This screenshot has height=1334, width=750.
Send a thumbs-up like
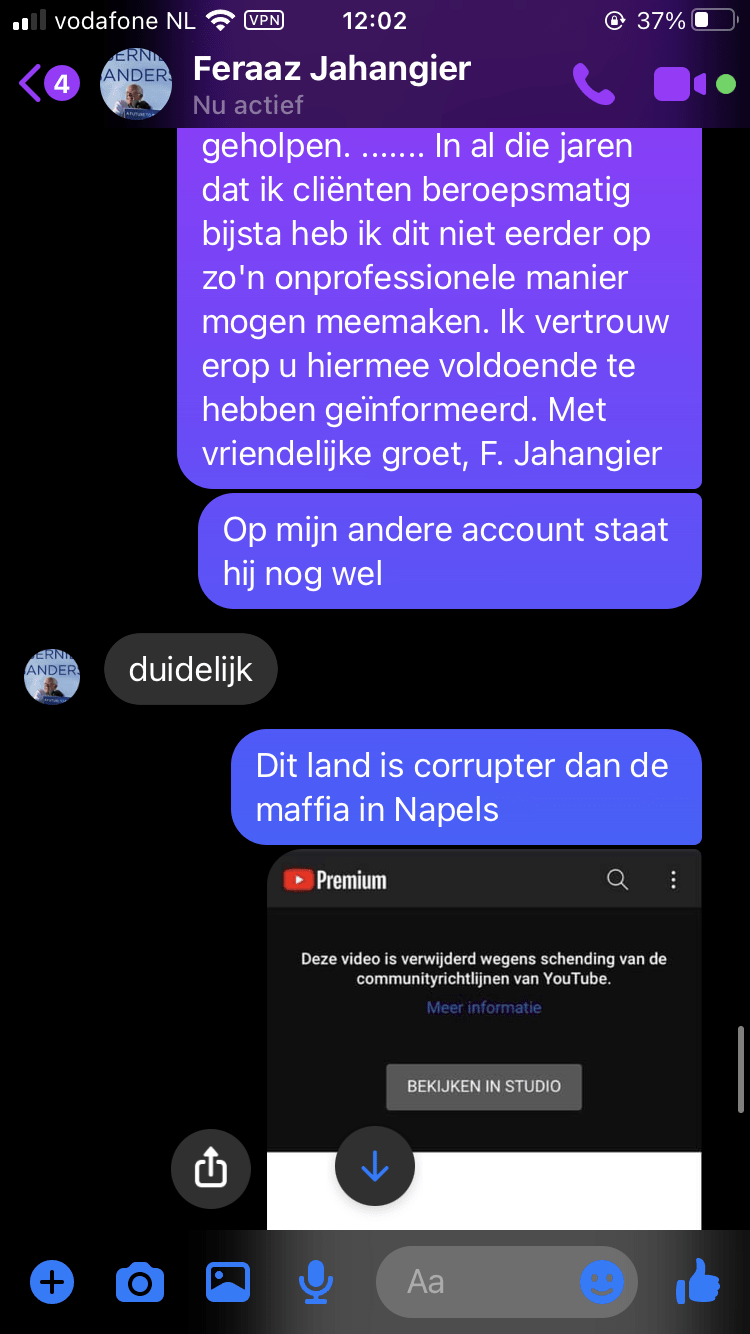click(697, 1281)
